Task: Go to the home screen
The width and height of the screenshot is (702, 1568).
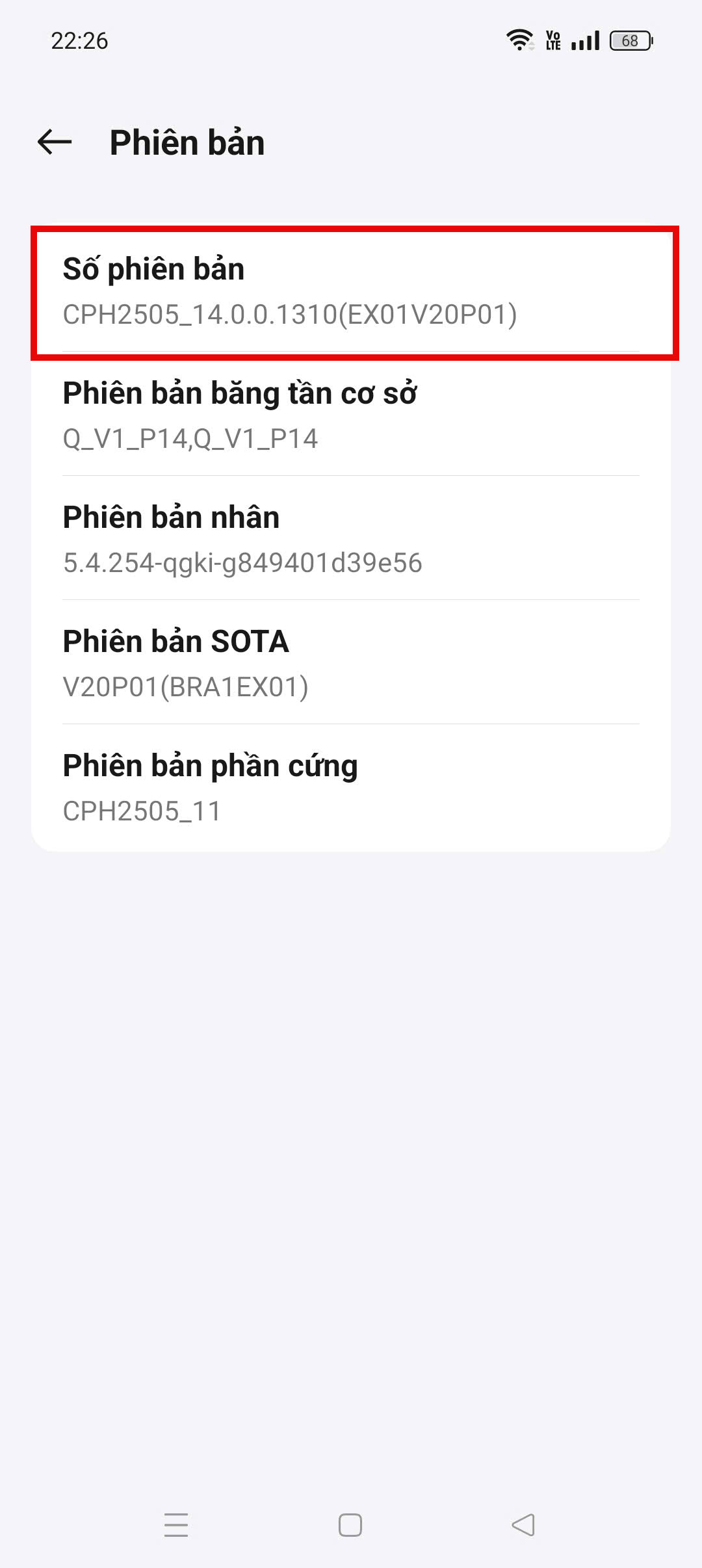Action: pyautogui.click(x=350, y=1524)
